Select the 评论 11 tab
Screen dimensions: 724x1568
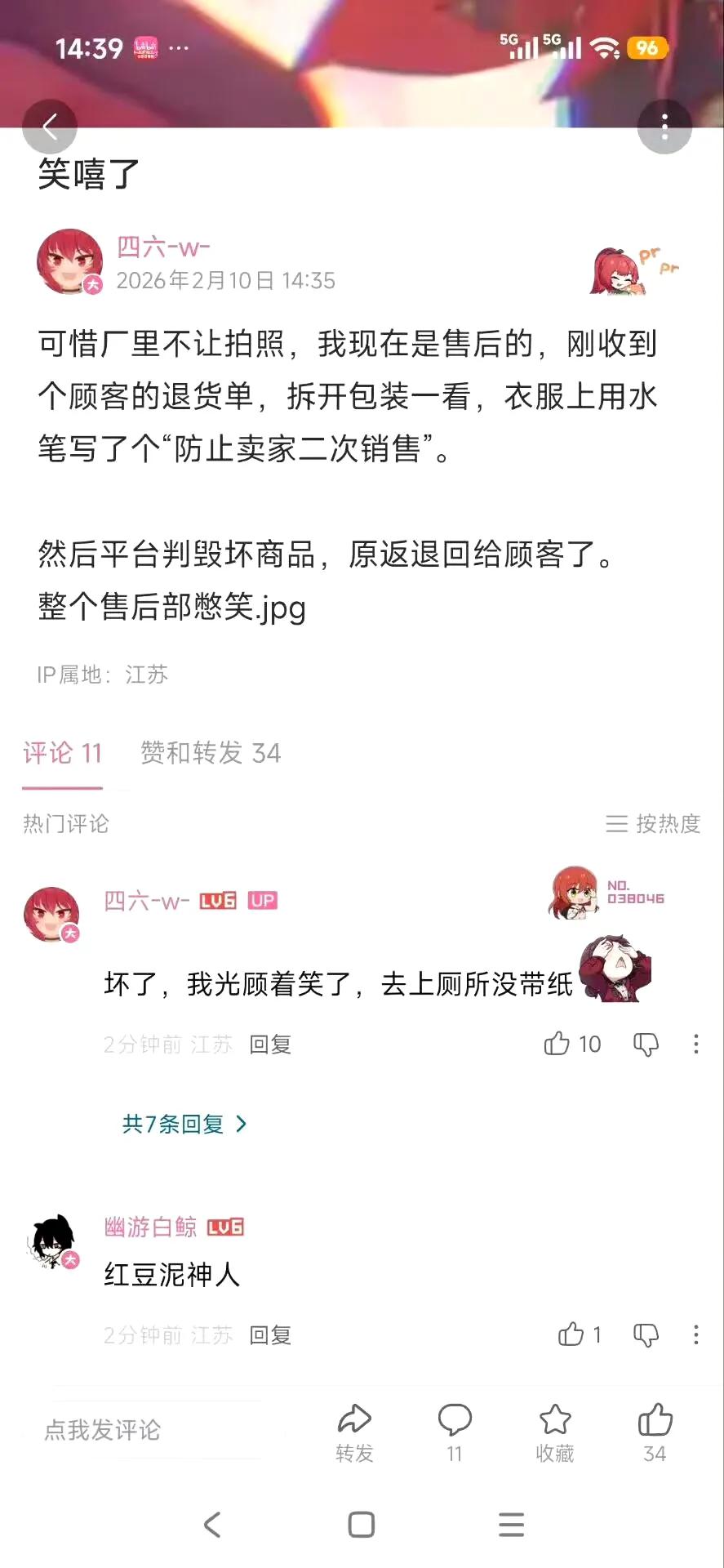click(x=62, y=753)
